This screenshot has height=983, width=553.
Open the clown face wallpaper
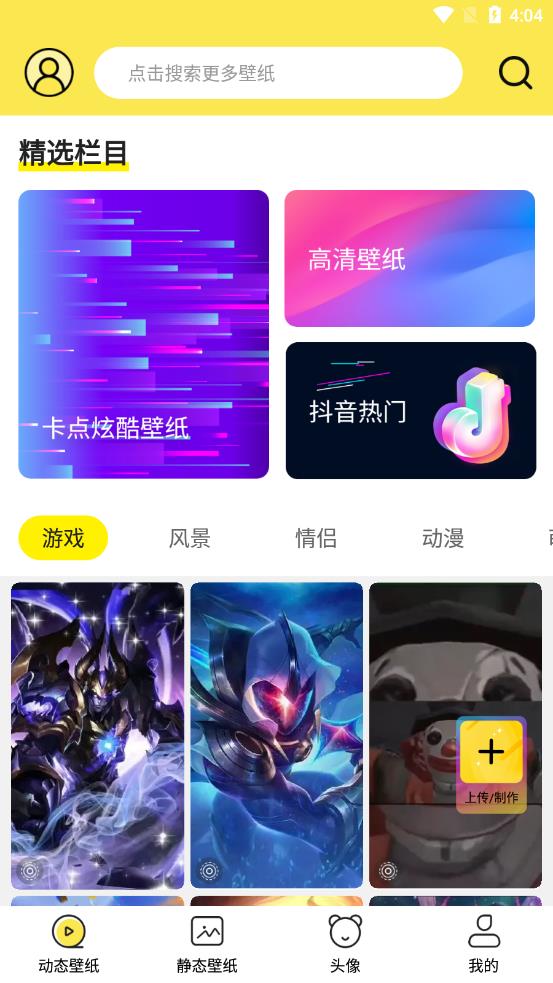[455, 735]
